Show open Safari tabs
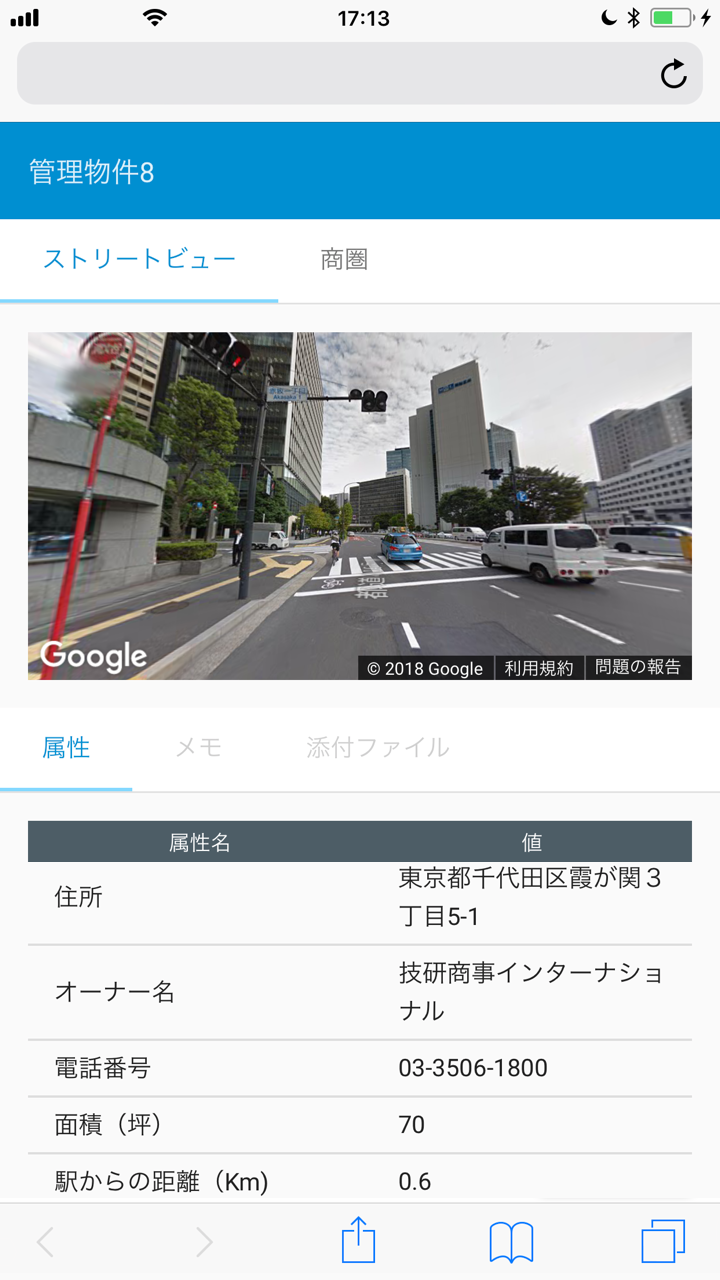 click(x=663, y=1241)
